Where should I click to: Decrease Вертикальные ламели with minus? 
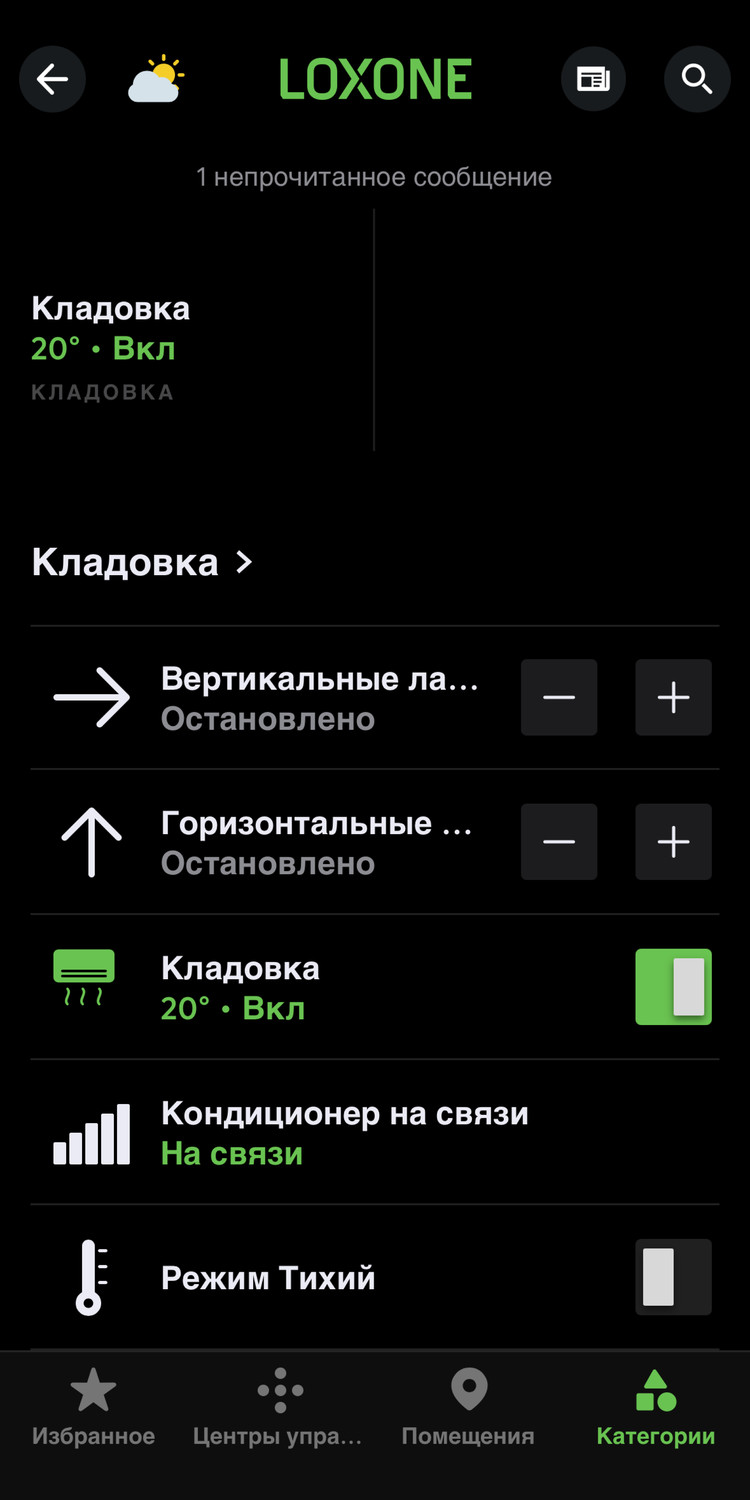coord(558,697)
